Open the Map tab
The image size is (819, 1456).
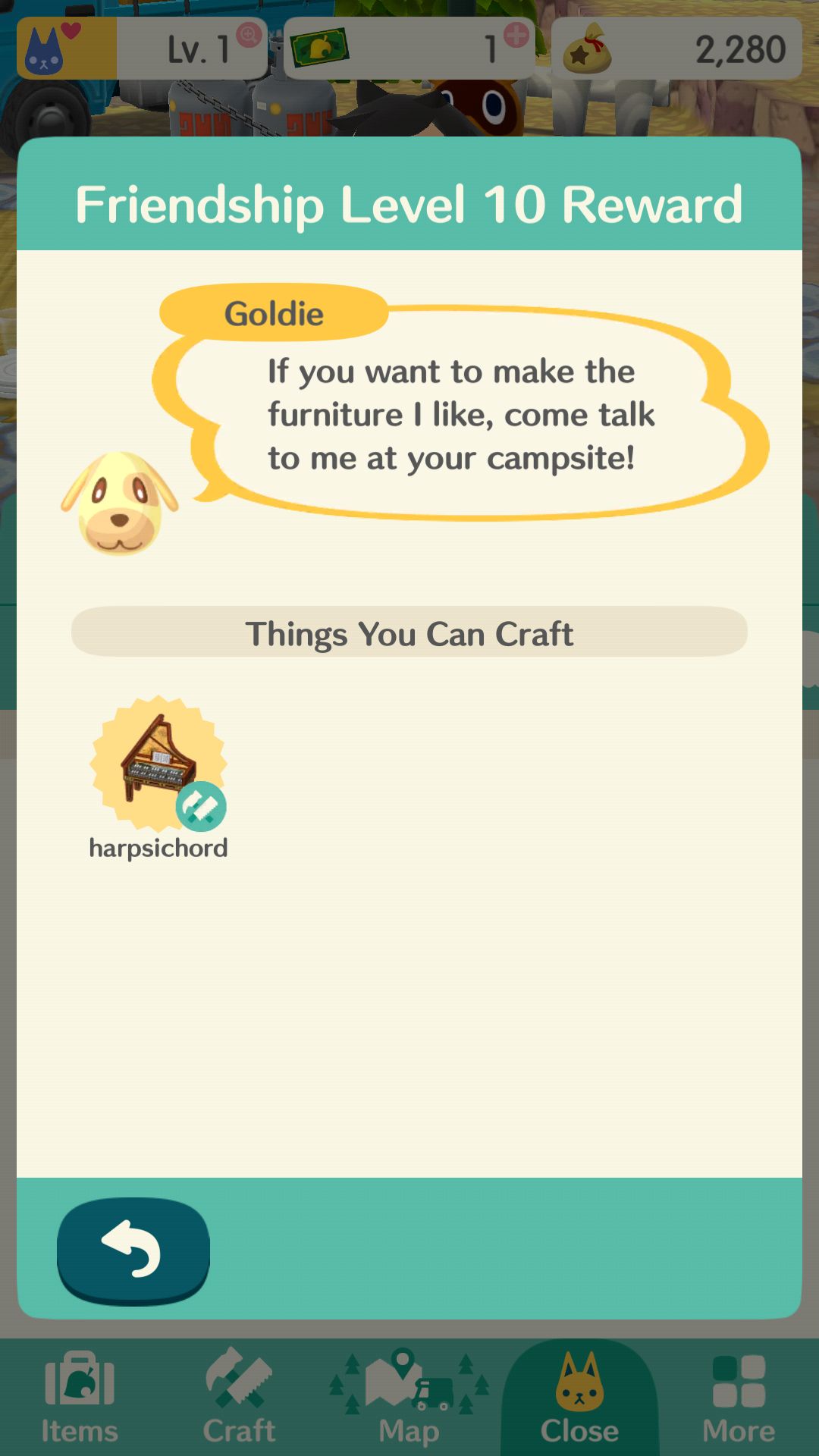pos(409,1397)
